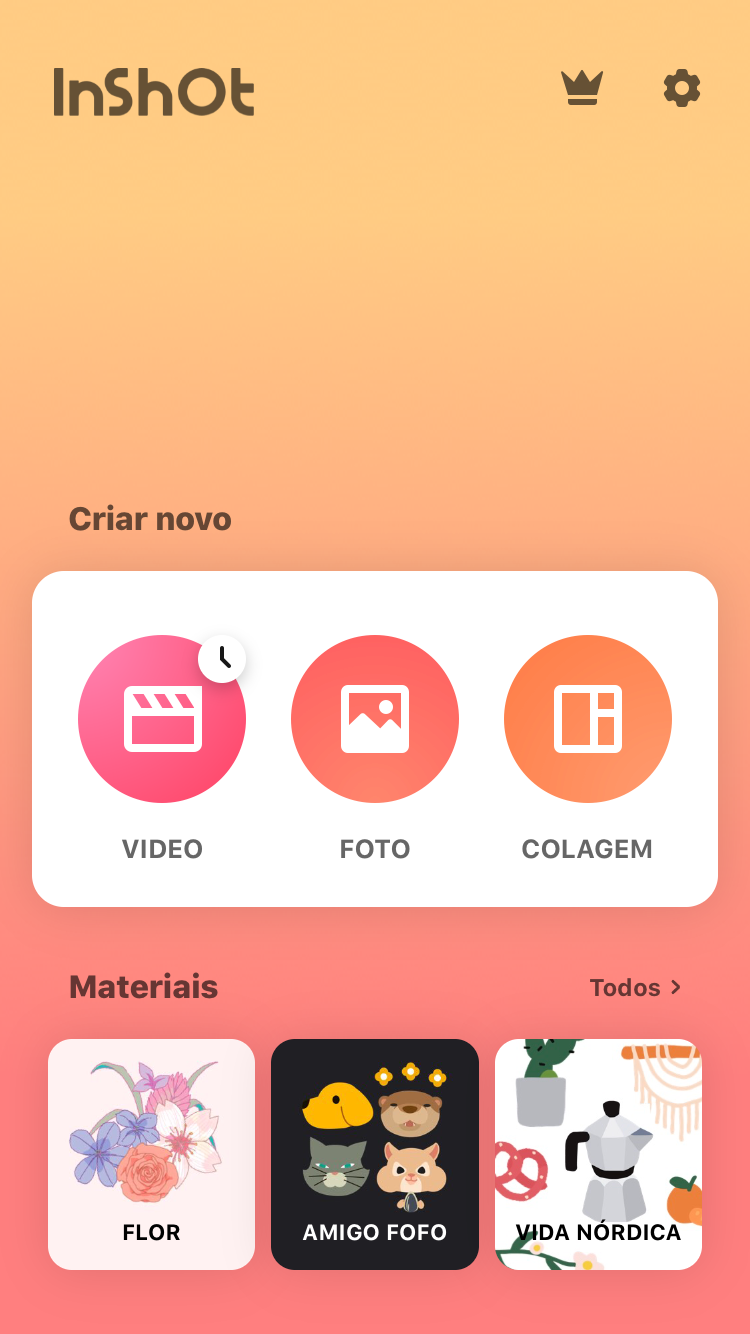
Task: Open the AMIGO FOFO sticker pack
Action: (x=375, y=1154)
